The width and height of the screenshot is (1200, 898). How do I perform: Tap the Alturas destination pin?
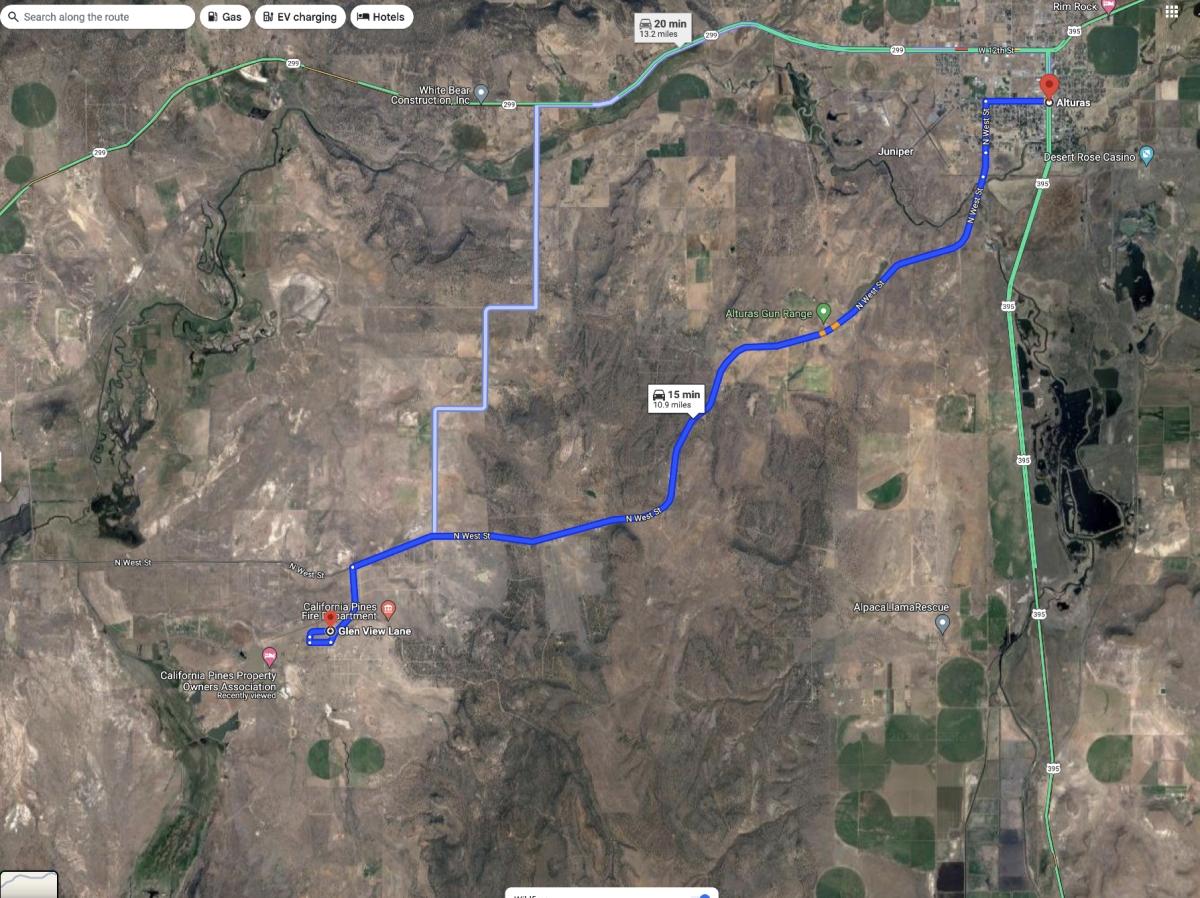click(x=1049, y=85)
